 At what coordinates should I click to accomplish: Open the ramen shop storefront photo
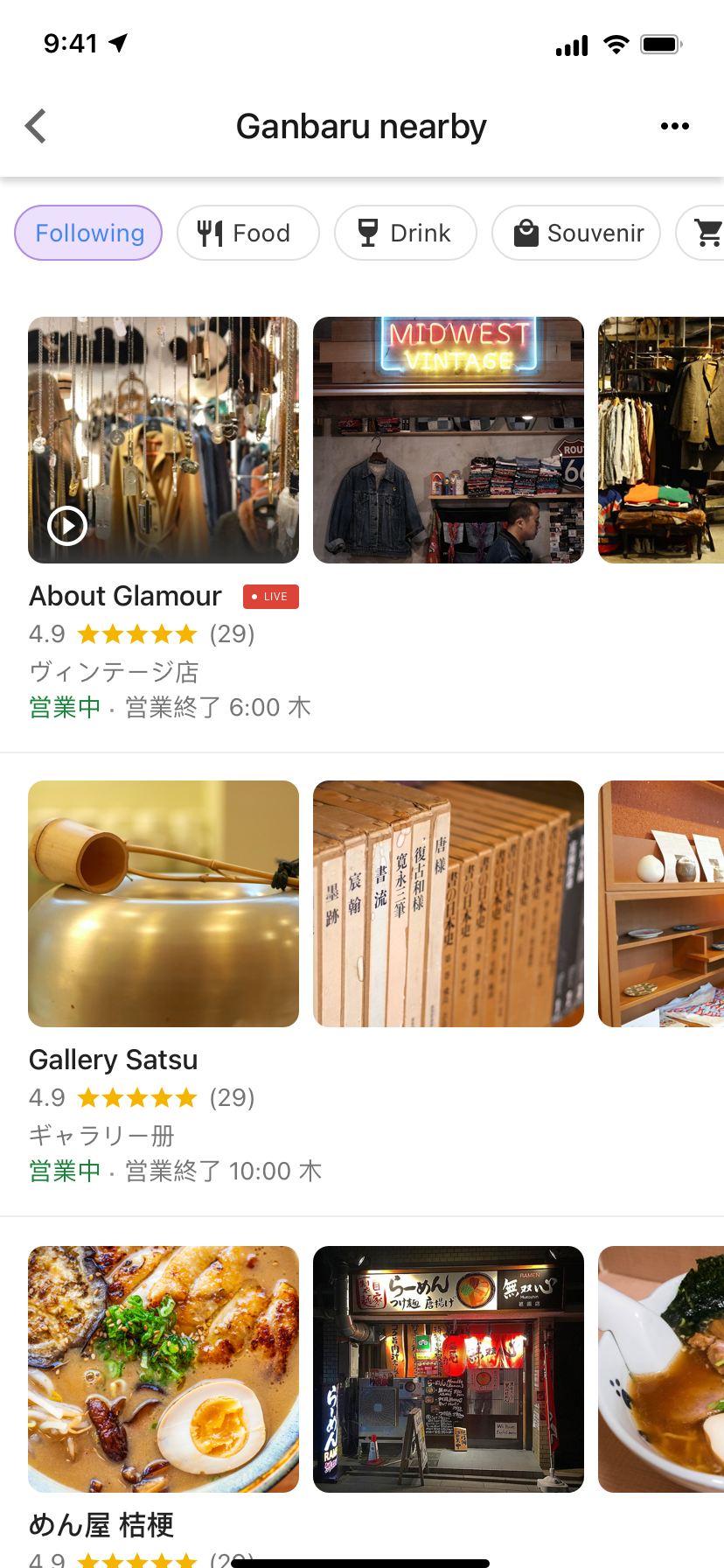coord(449,1368)
